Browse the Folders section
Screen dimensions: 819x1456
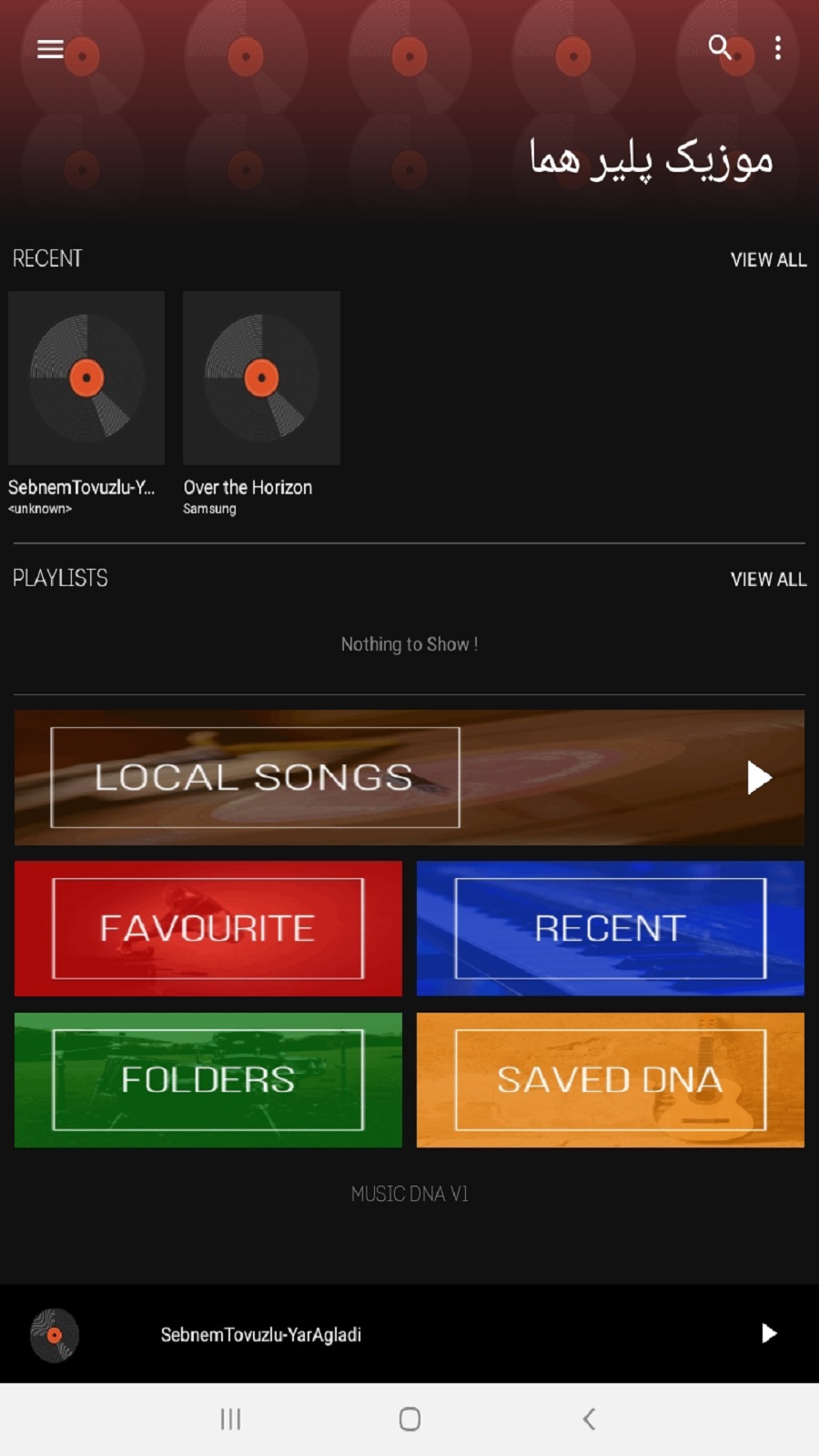coord(207,1080)
